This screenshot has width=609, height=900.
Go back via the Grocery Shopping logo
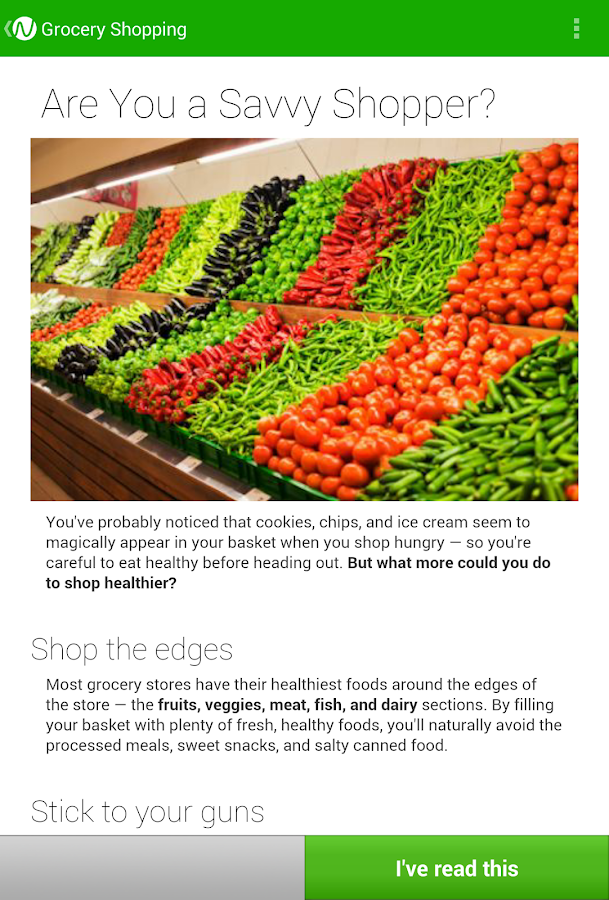[x=22, y=28]
